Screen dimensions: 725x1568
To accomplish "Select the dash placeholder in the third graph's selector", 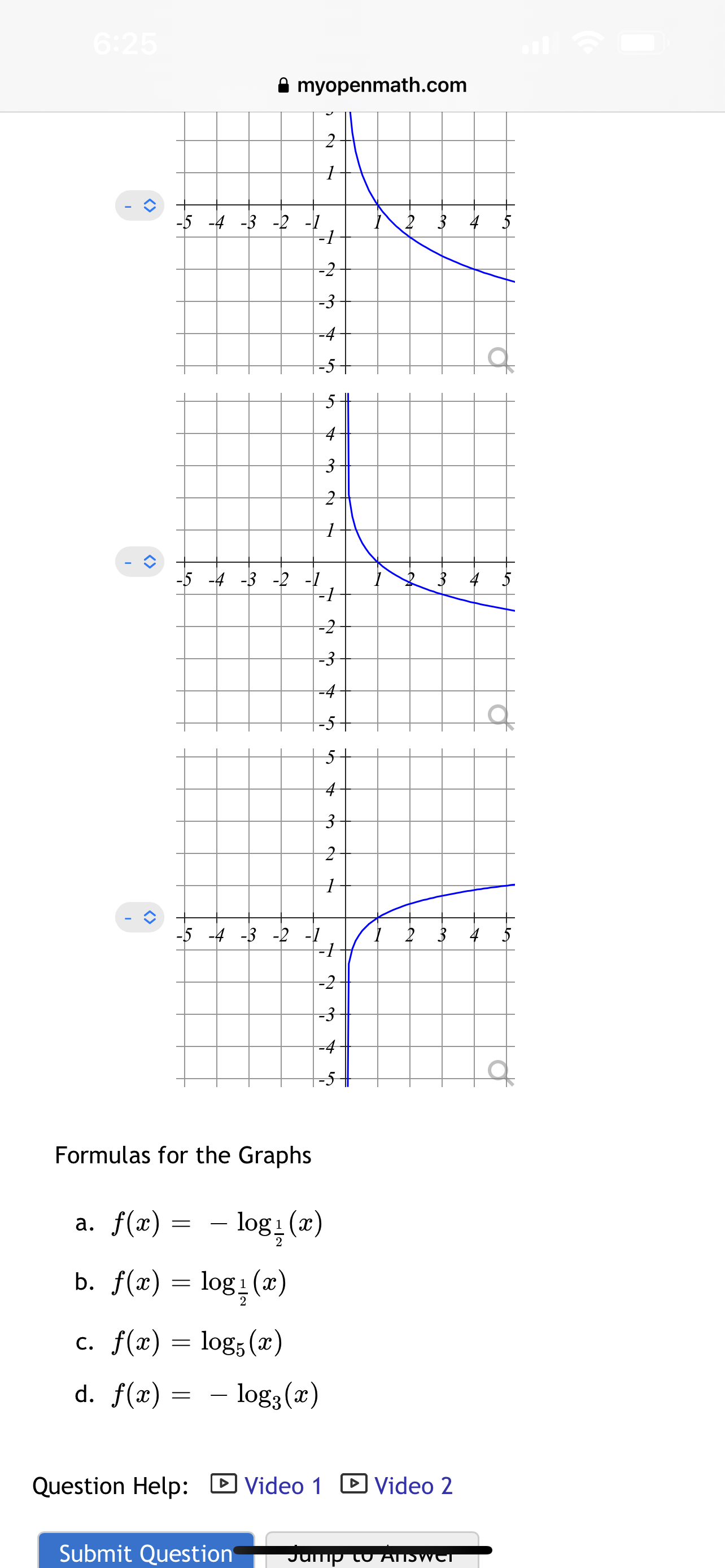I will pyautogui.click(x=128, y=918).
